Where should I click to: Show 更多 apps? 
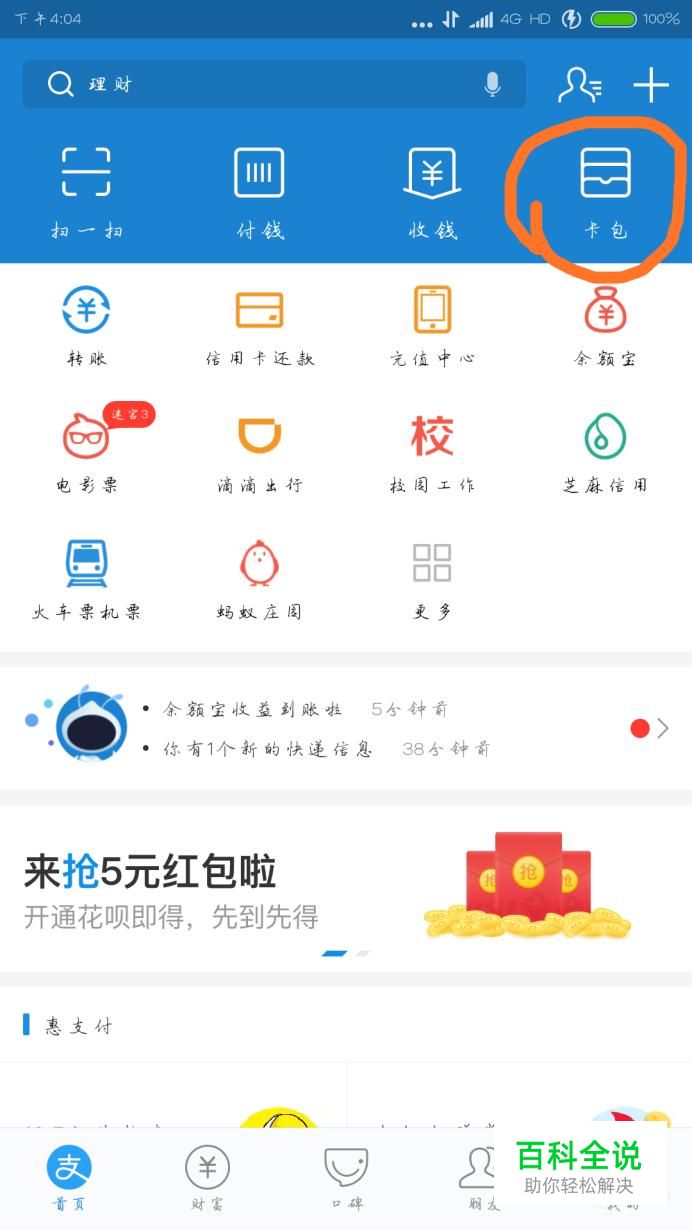point(432,579)
